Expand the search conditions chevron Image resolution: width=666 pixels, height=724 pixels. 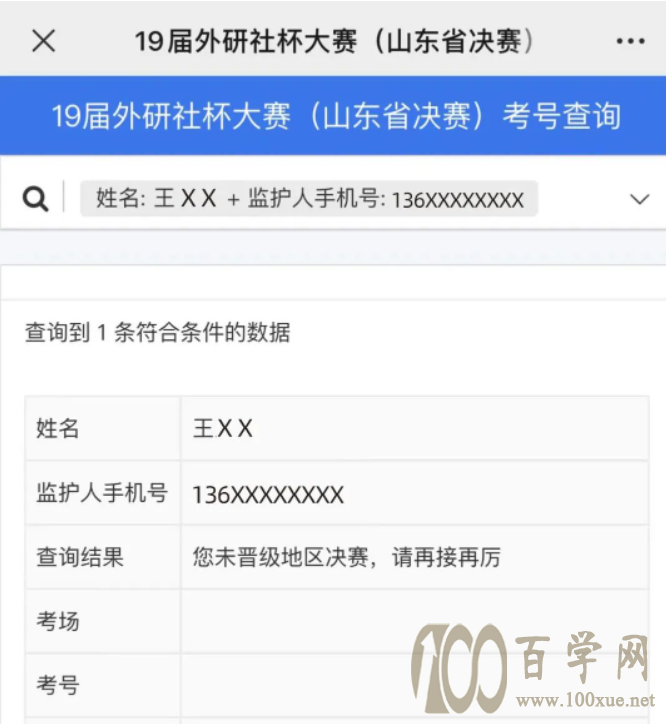coord(640,199)
